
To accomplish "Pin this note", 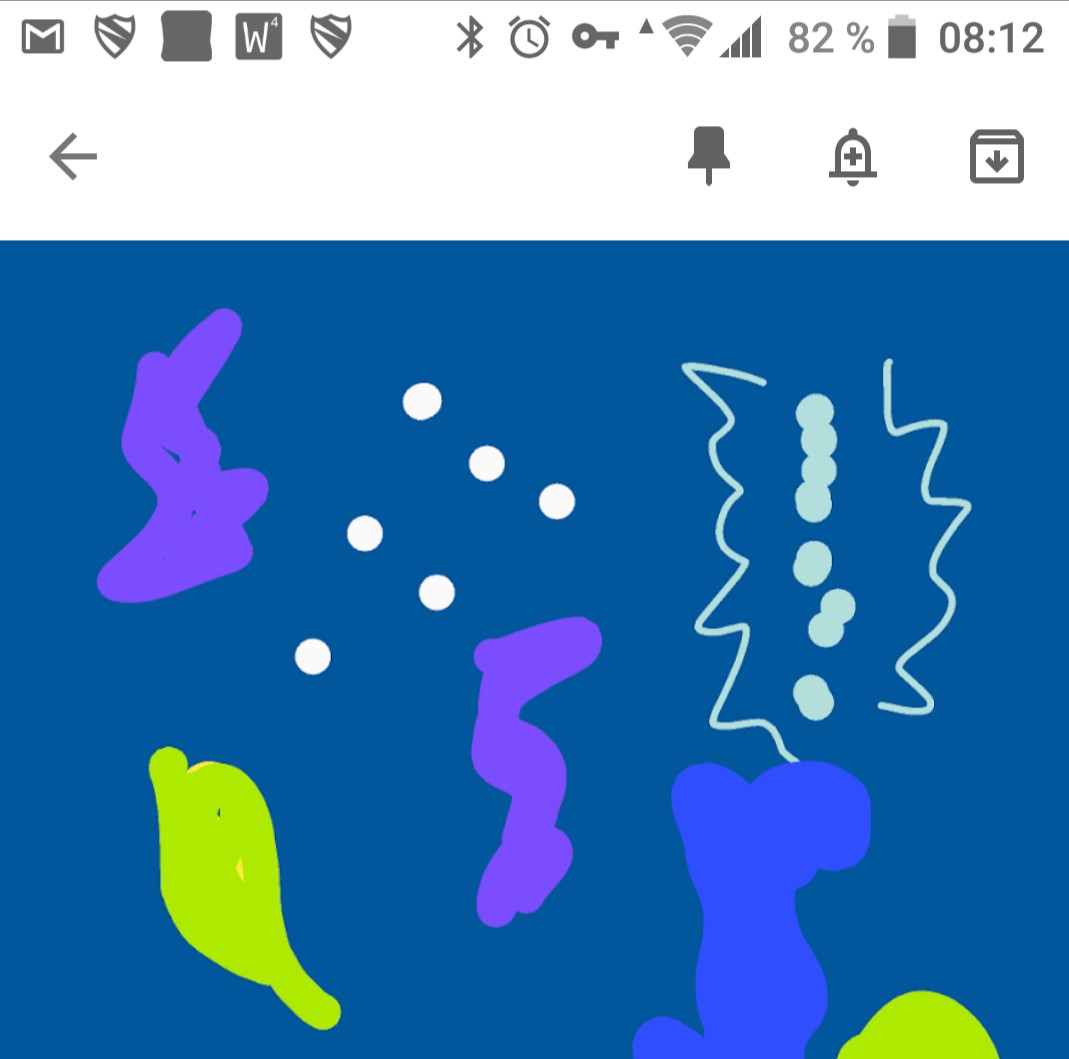I will [709, 157].
